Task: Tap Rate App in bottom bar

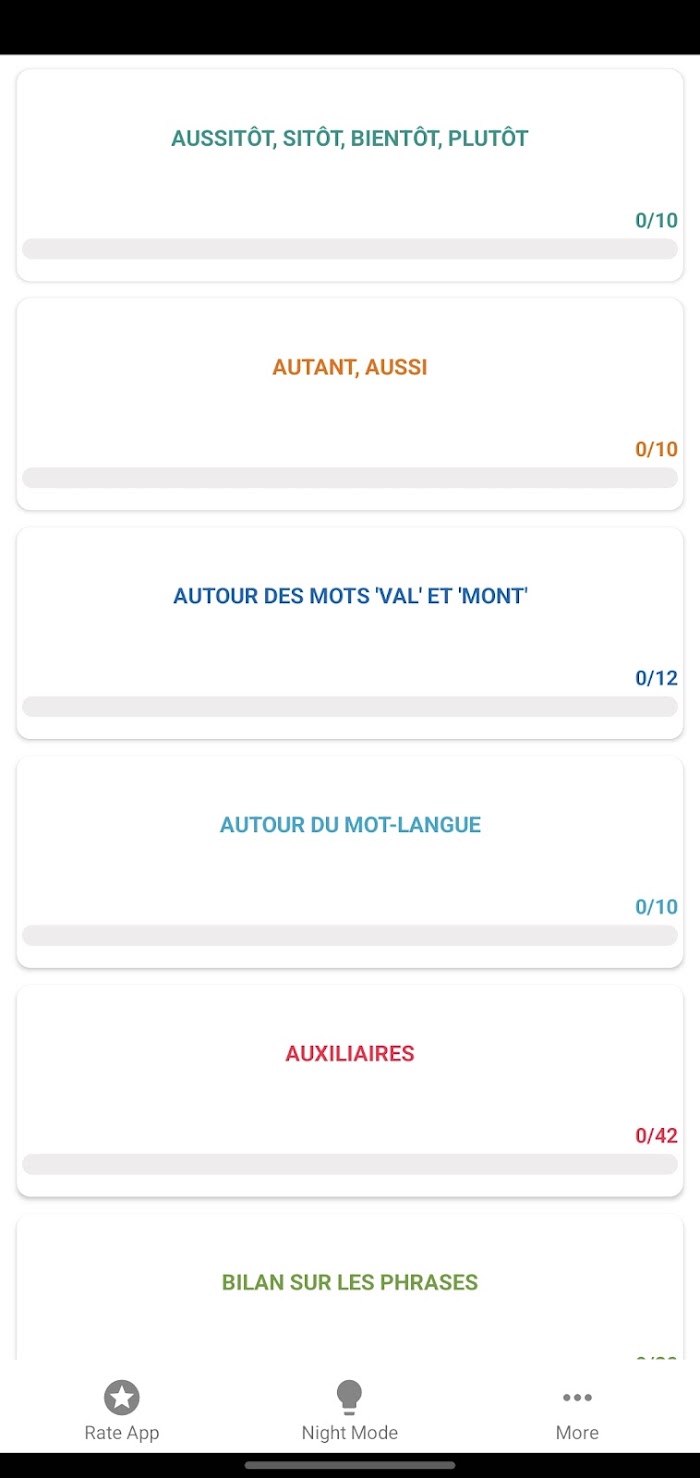Action: tap(122, 1411)
